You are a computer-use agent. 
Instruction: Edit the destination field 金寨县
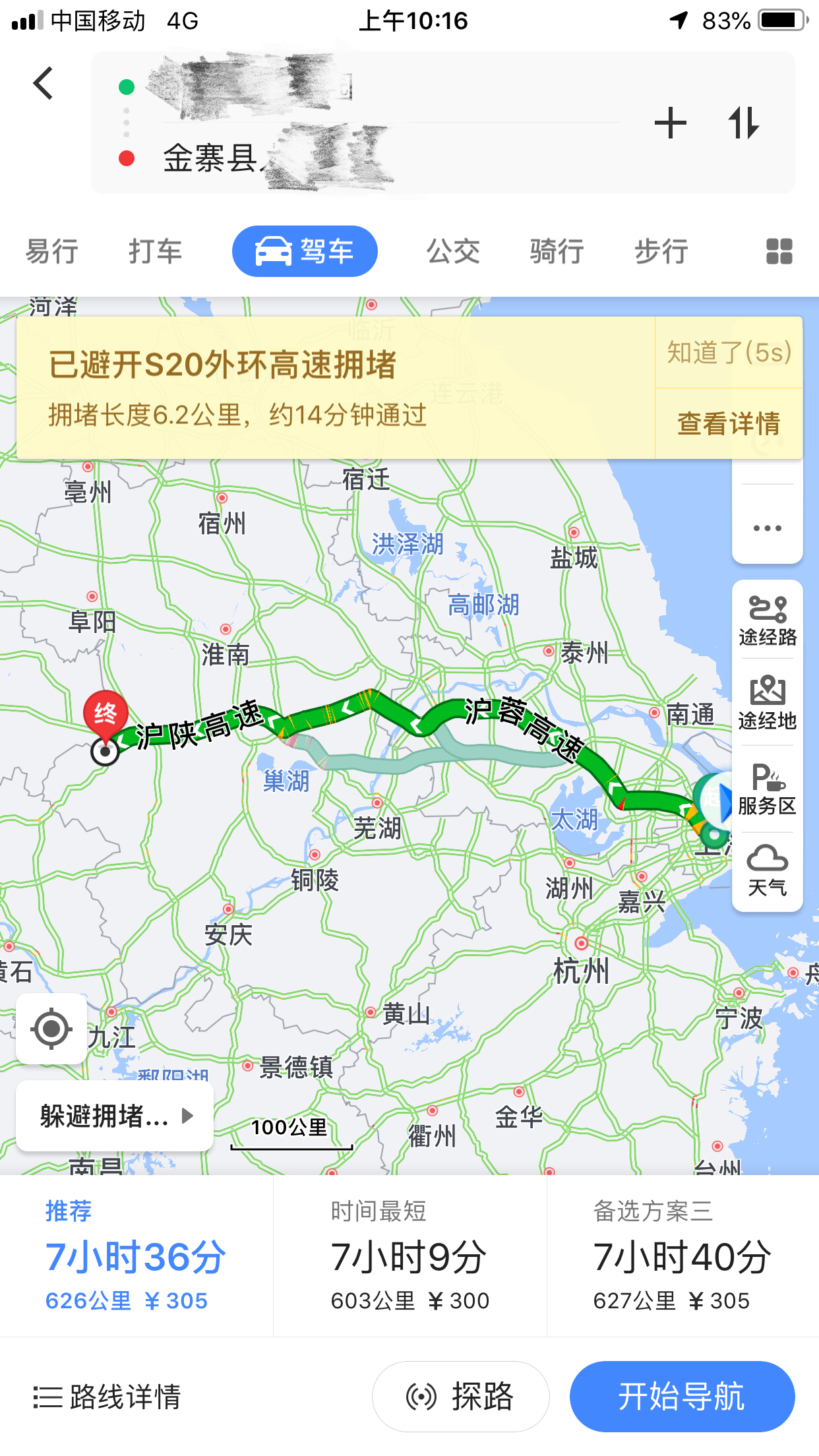tap(277, 159)
